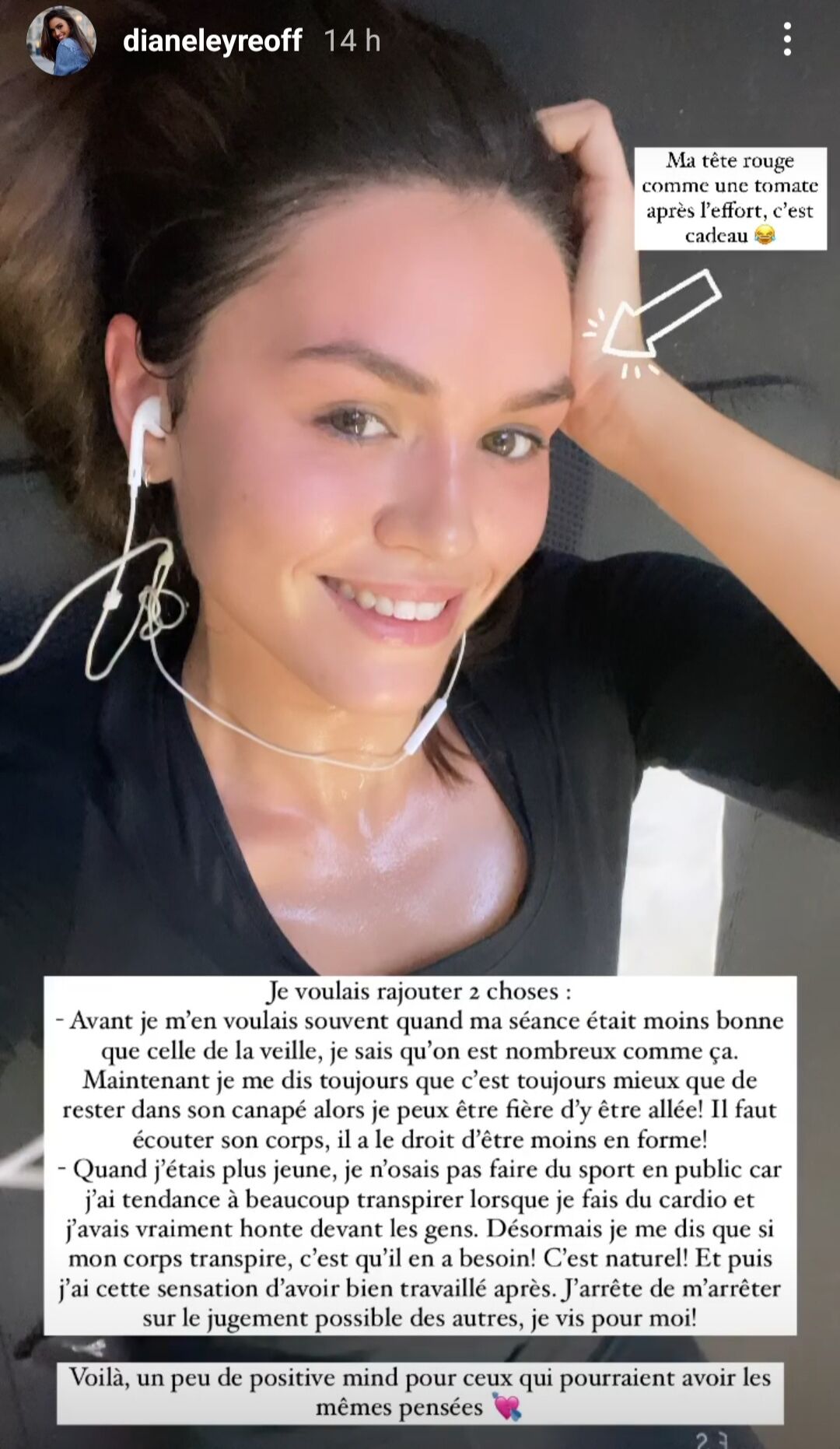Tap the dianeleyreoff username
This screenshot has width=840, height=1449.
(x=212, y=40)
